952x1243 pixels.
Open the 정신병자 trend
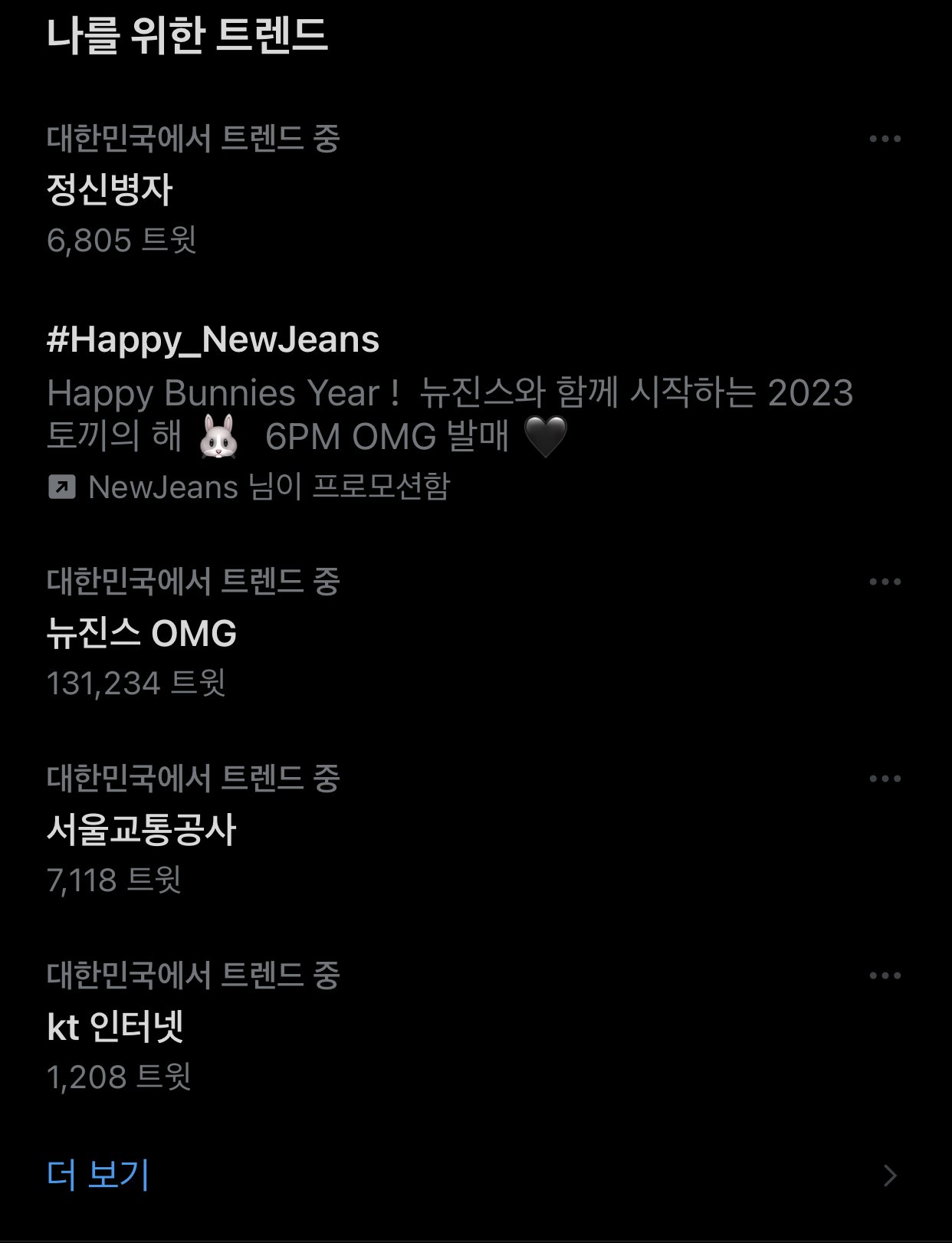110,190
